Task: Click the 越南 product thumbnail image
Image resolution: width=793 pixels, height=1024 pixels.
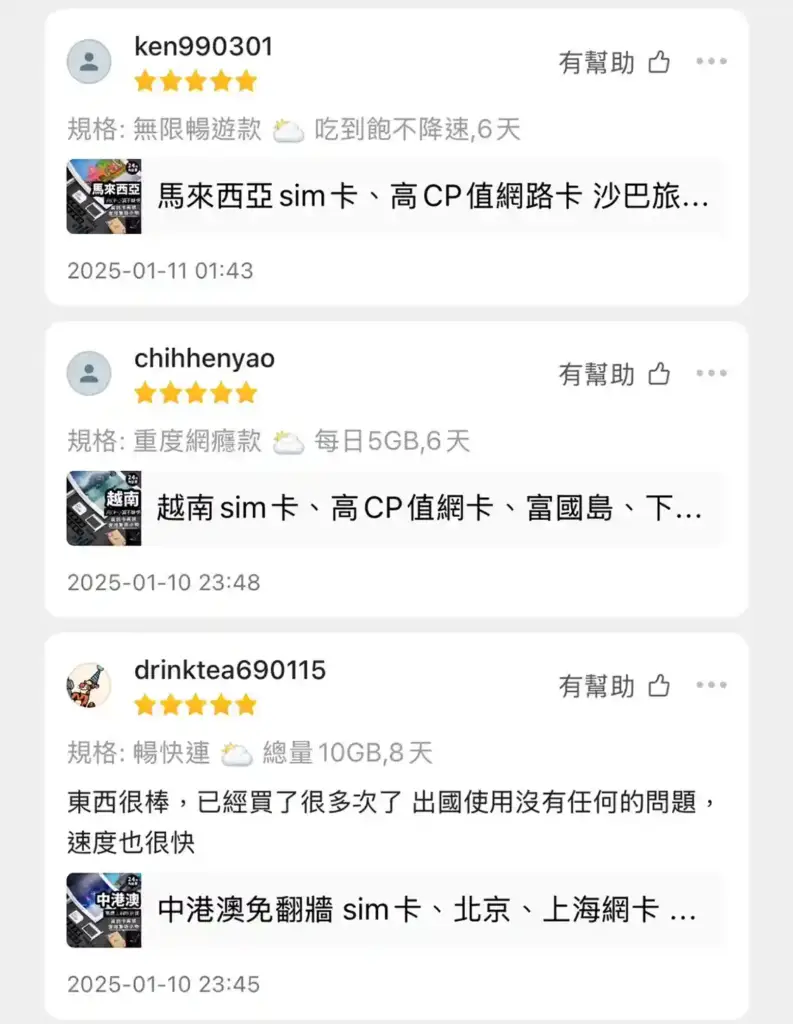Action: point(104,509)
